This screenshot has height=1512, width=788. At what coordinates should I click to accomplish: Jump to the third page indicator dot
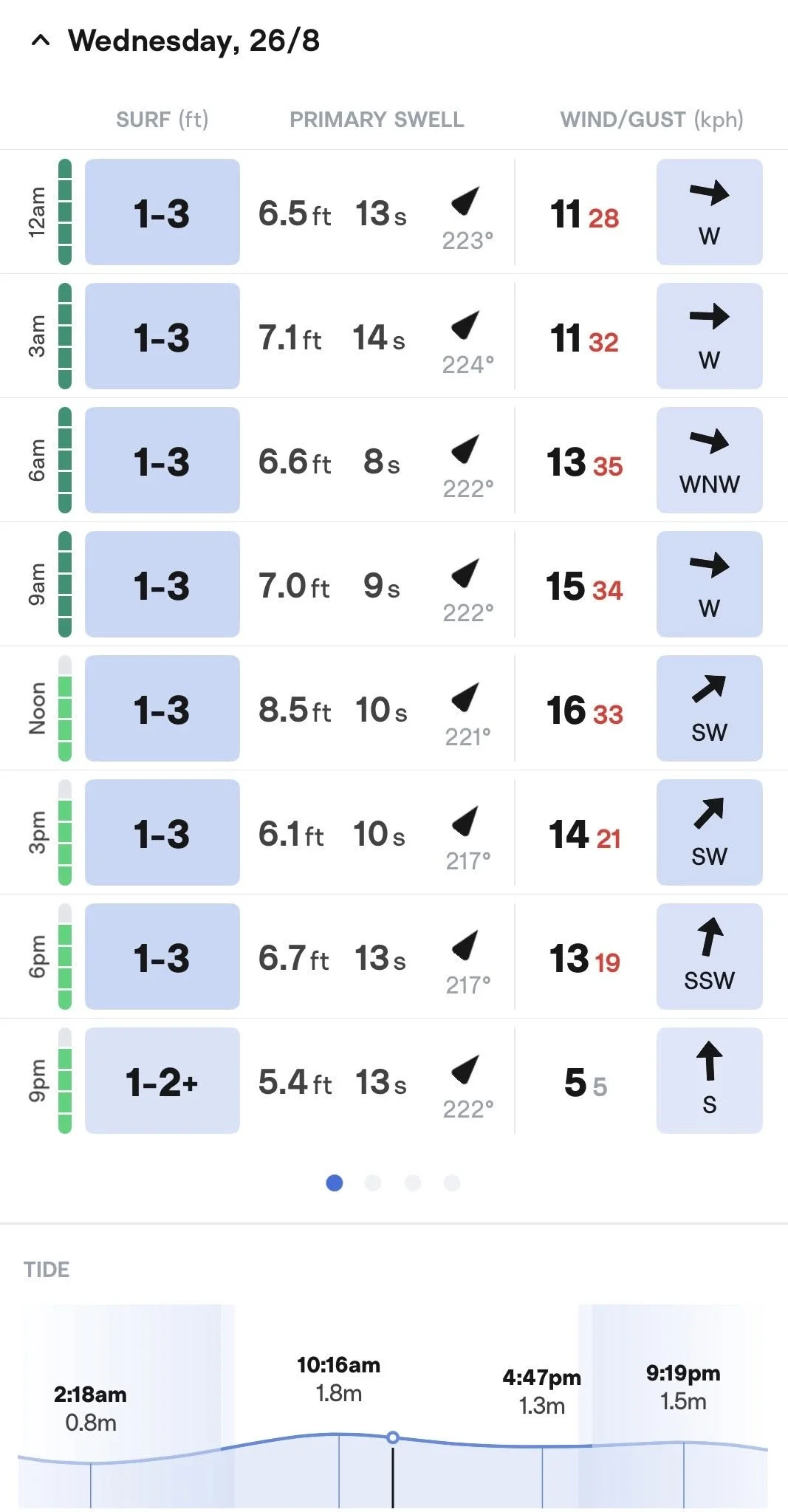click(413, 1183)
